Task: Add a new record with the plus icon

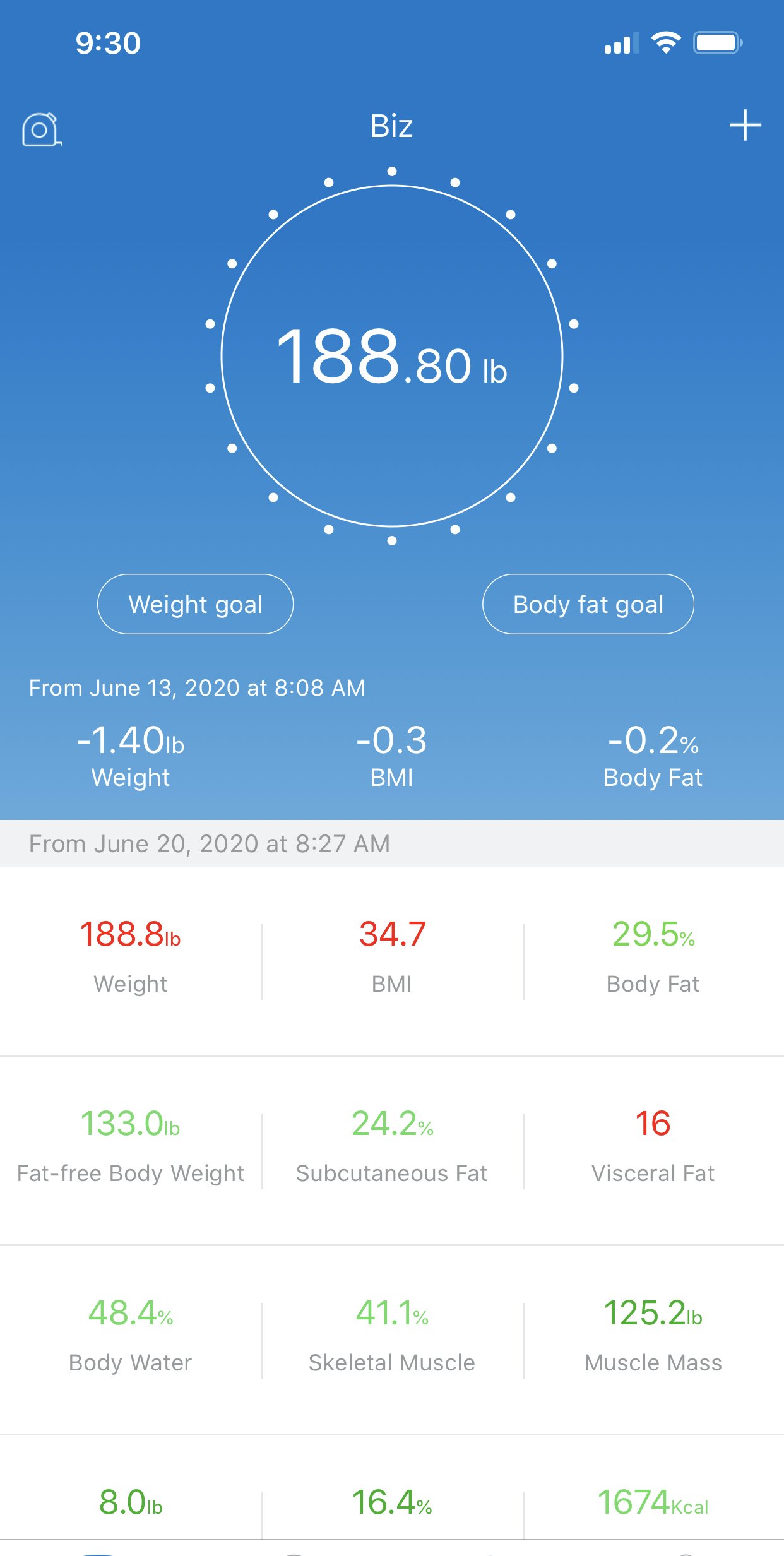Action: click(745, 126)
